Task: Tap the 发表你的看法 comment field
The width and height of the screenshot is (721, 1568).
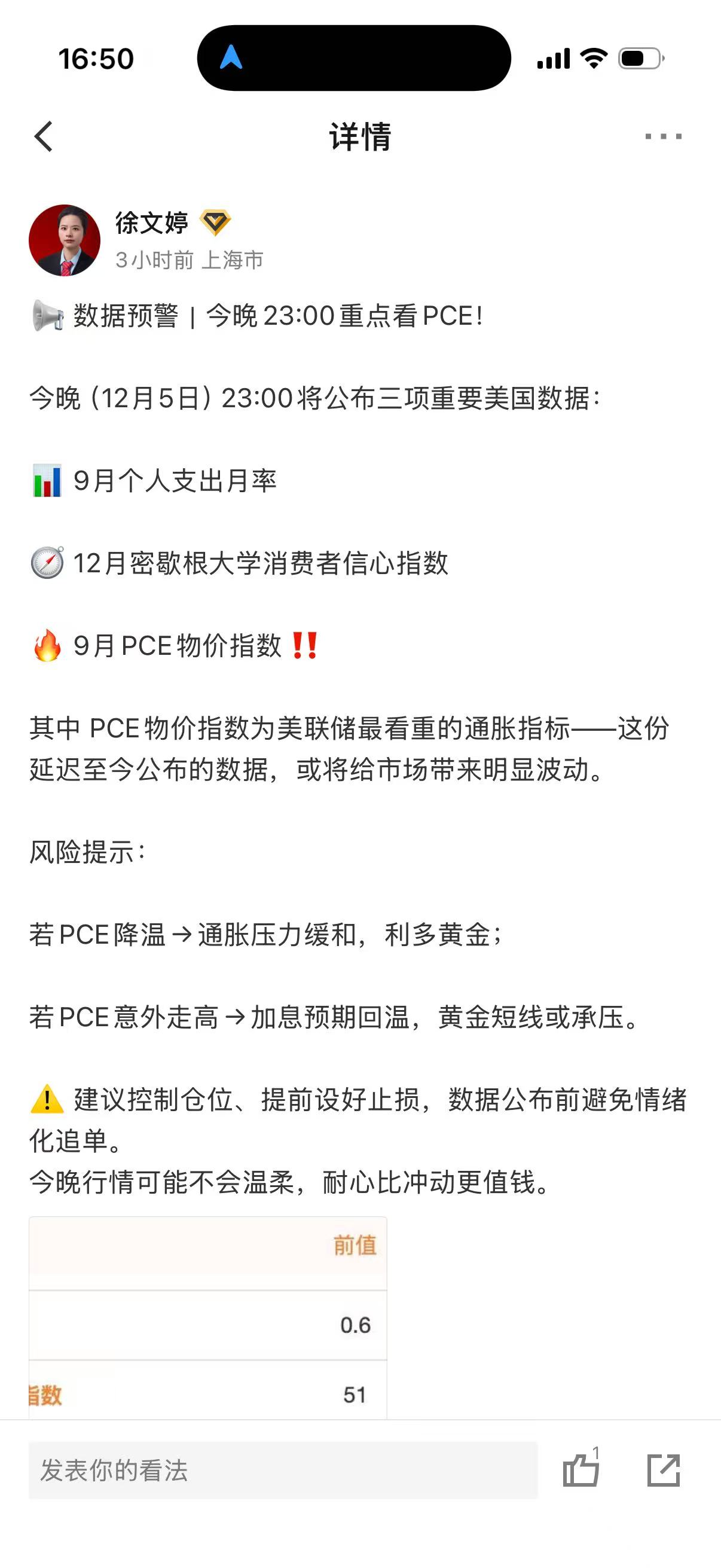Action: (x=283, y=1470)
